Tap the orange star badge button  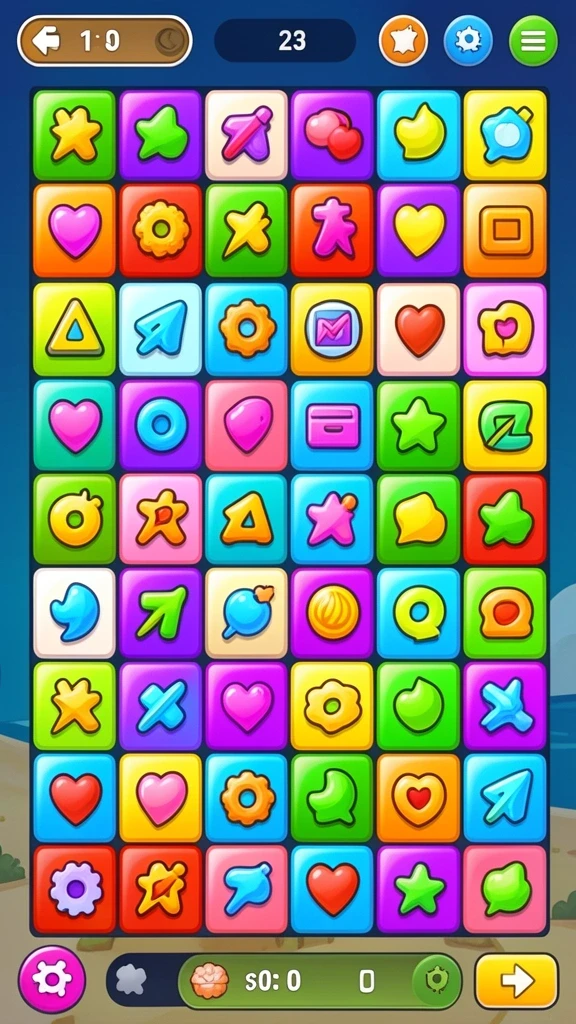403,40
